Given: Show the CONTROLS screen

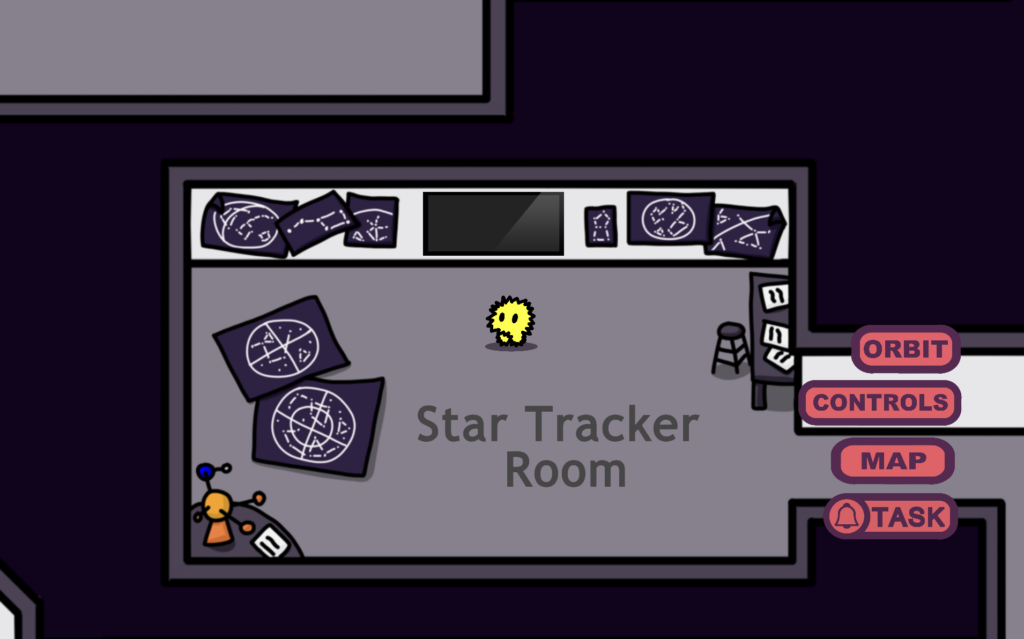Looking at the screenshot, I should (x=880, y=403).
